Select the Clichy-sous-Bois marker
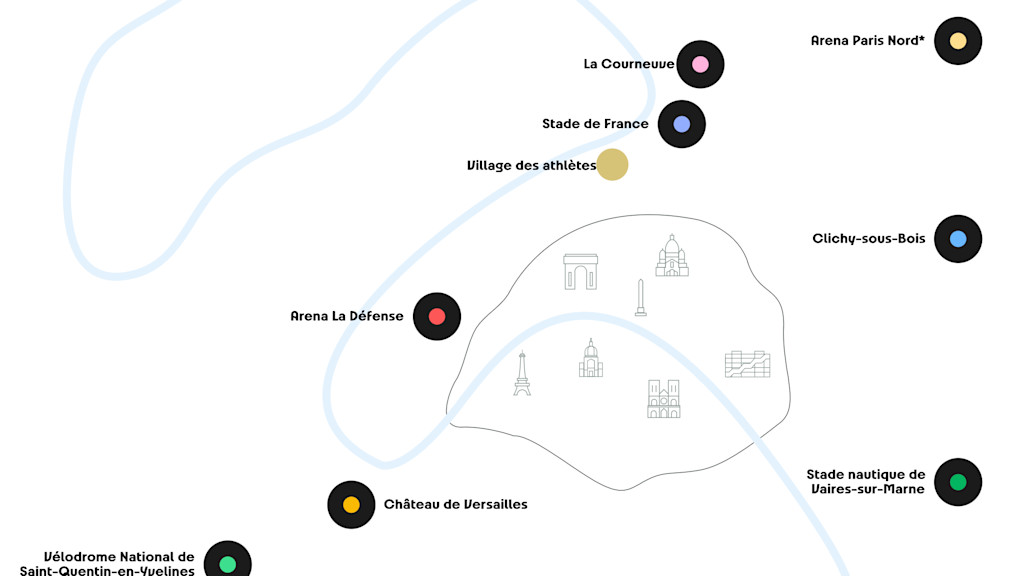The image size is (1024, 576). pos(957,239)
